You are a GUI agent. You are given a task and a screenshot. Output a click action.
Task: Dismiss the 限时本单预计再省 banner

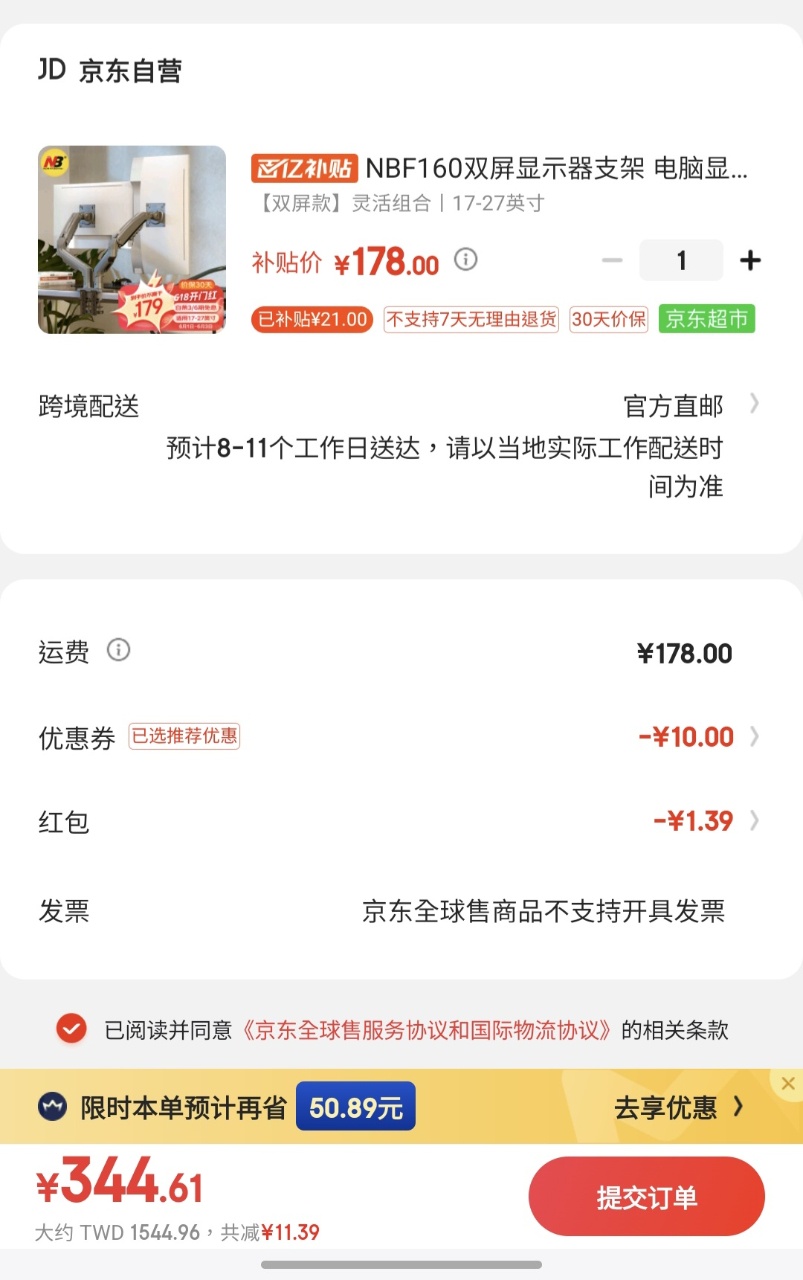tap(788, 1083)
